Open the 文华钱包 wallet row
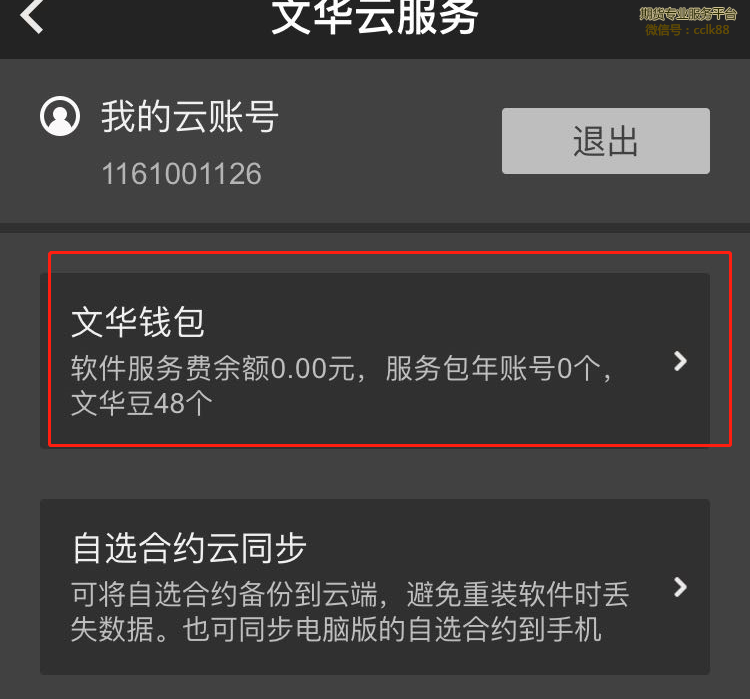Screen dimensions: 750x699 pyautogui.click(x=375, y=360)
